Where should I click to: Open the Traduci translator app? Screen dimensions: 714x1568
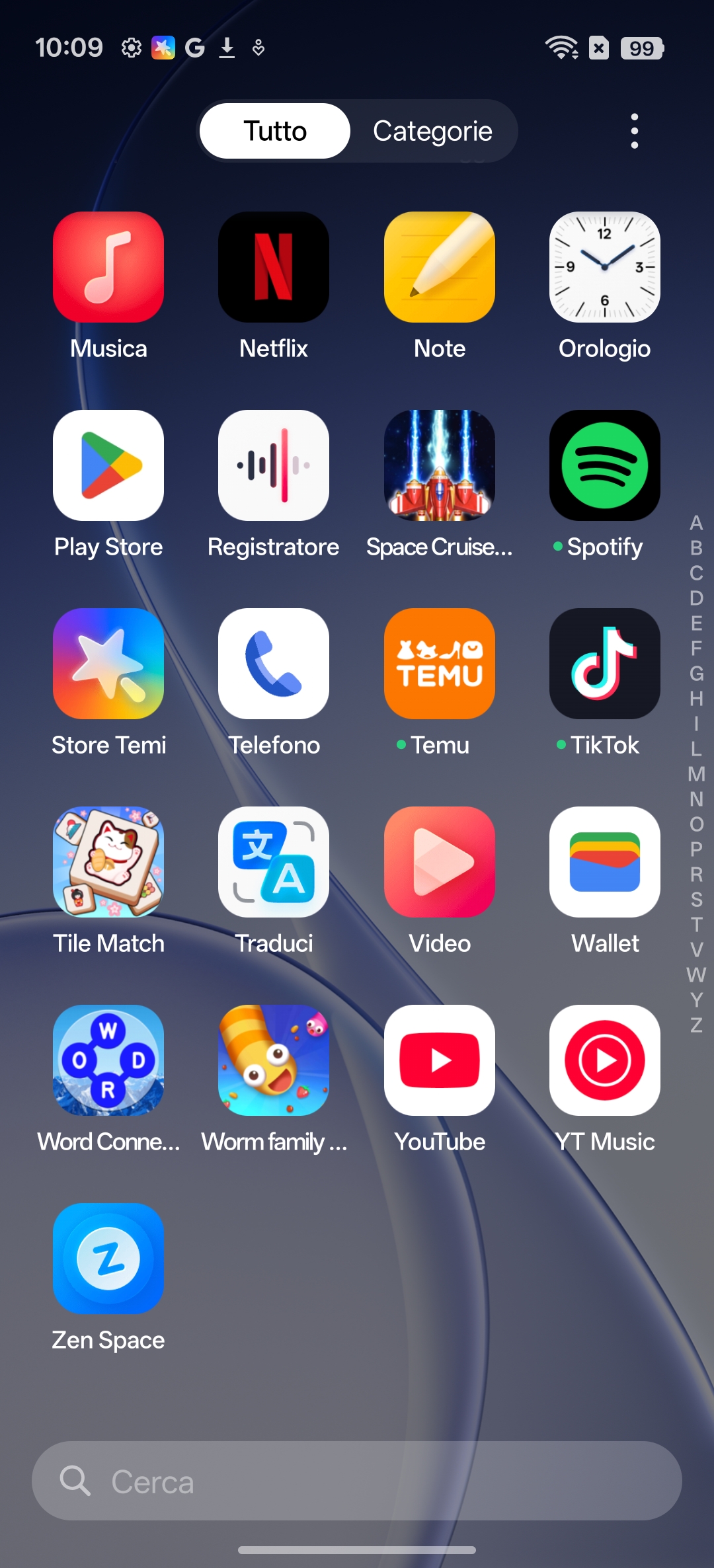click(274, 862)
